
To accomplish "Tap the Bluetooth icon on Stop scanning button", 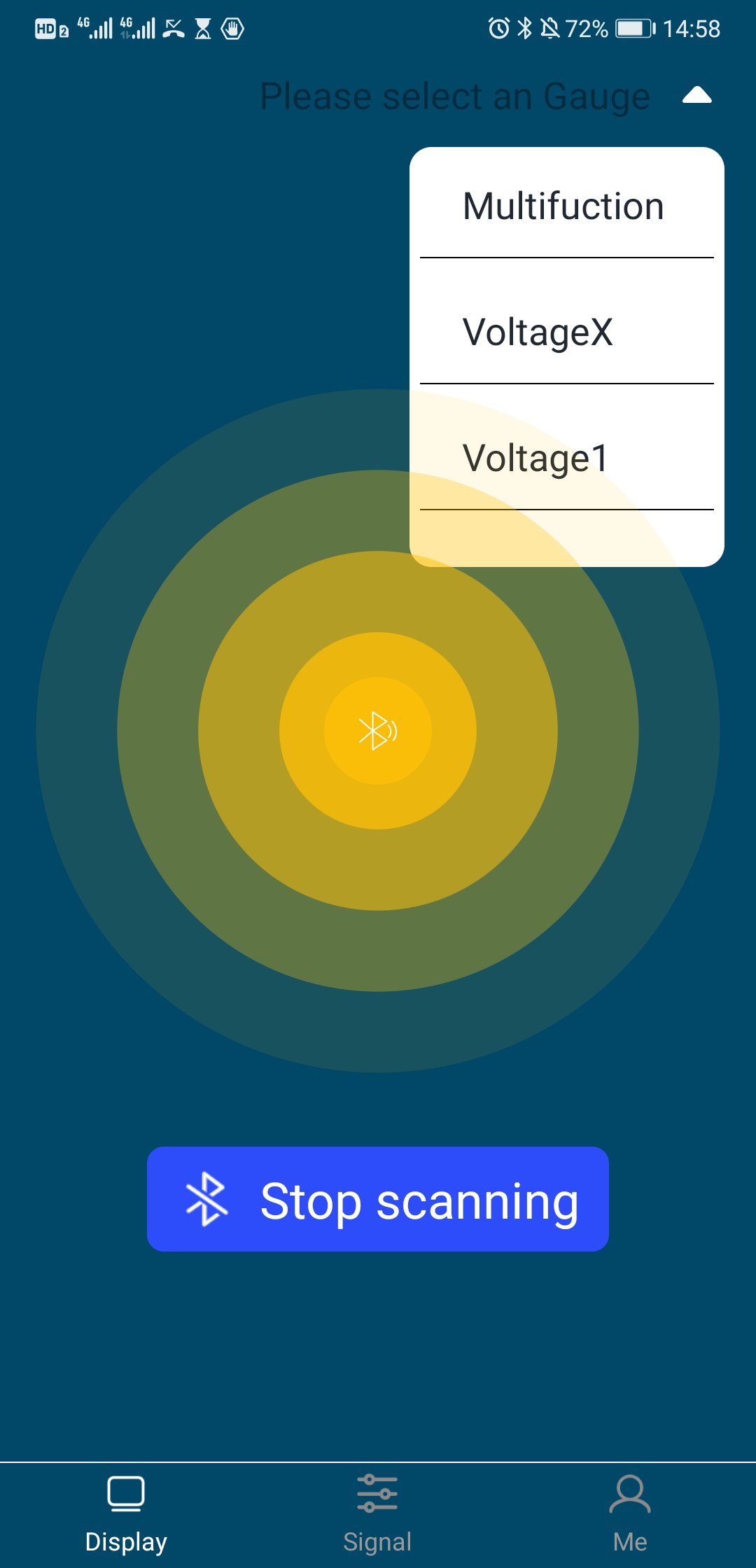I will [x=207, y=1201].
